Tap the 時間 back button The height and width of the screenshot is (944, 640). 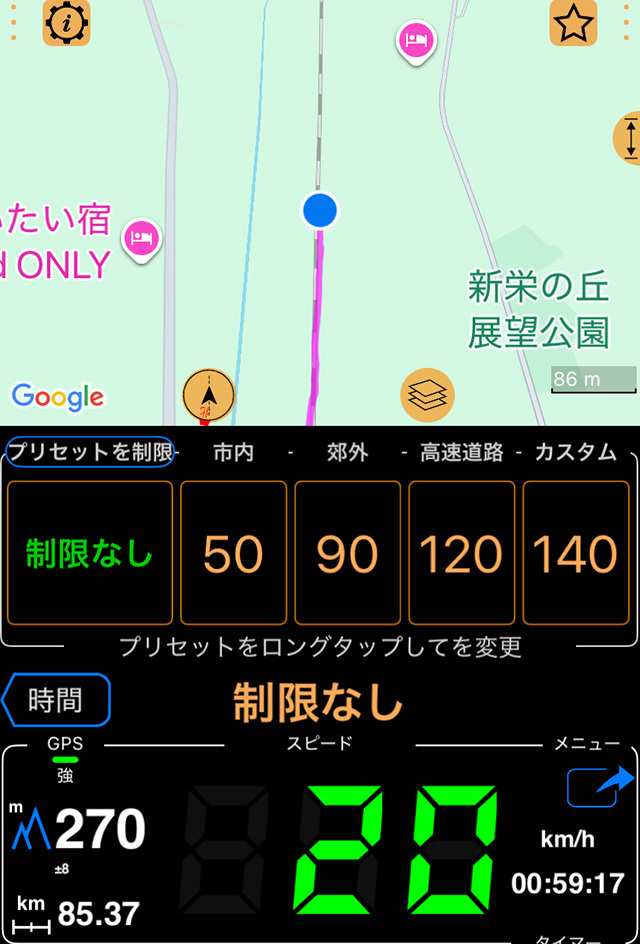point(56,700)
